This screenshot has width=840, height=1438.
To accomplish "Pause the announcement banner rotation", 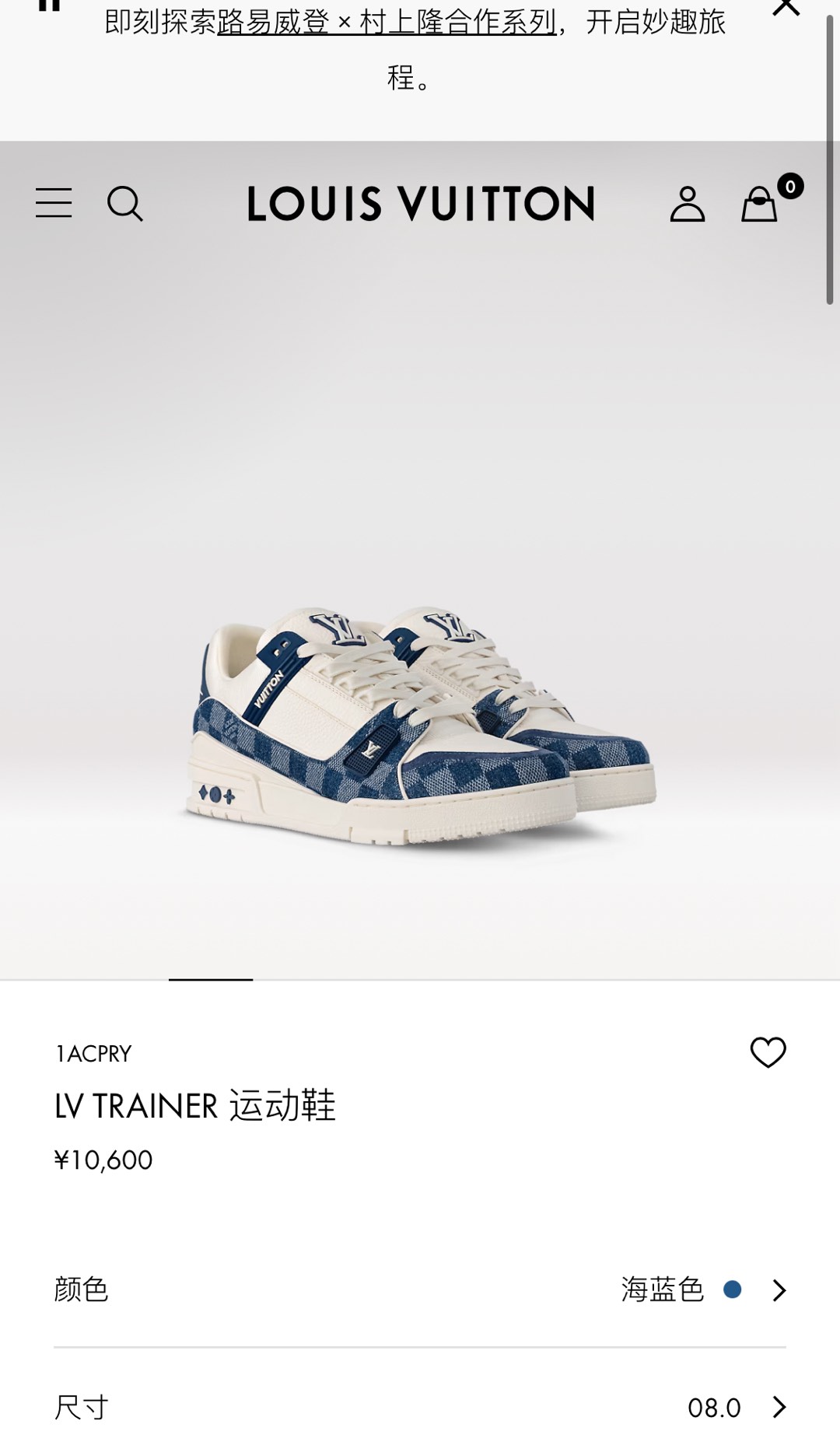I will pos(49,5).
